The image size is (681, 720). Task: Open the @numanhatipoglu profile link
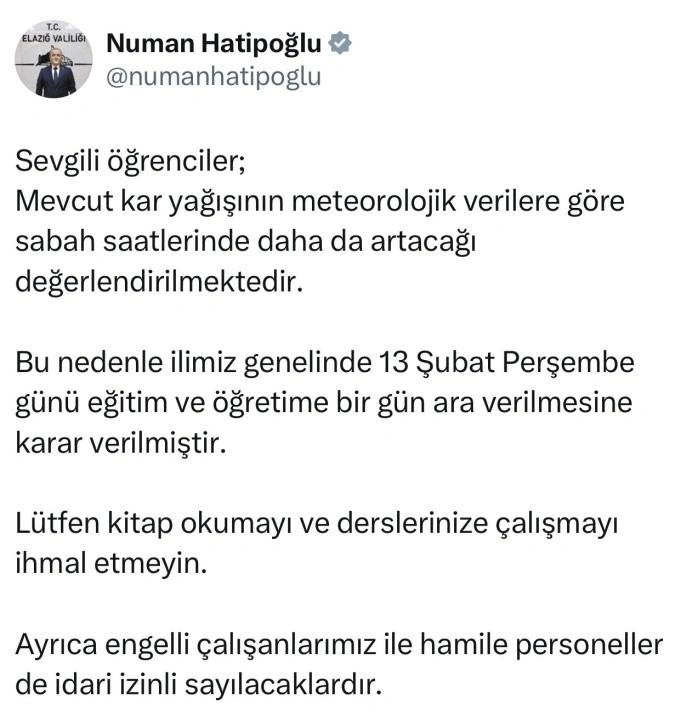pyautogui.click(x=213, y=77)
